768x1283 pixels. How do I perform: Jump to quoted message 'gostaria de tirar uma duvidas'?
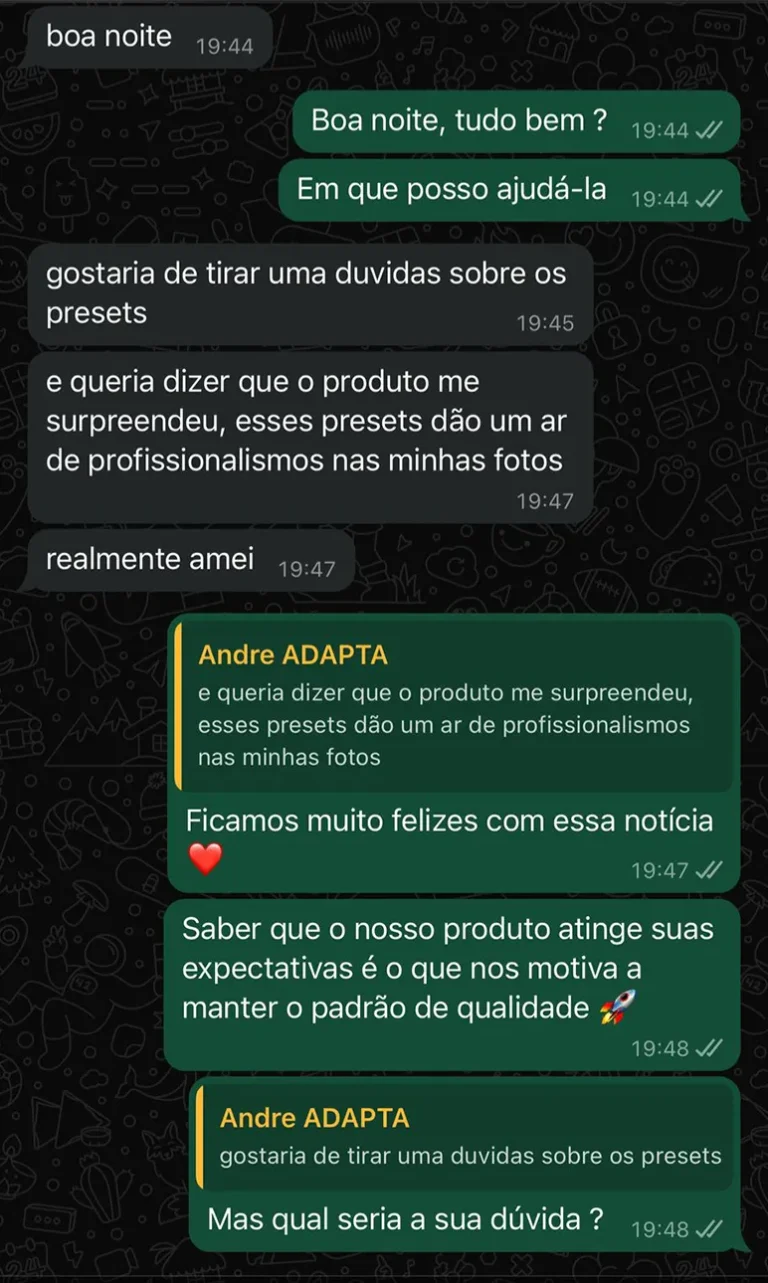pyautogui.click(x=466, y=1137)
